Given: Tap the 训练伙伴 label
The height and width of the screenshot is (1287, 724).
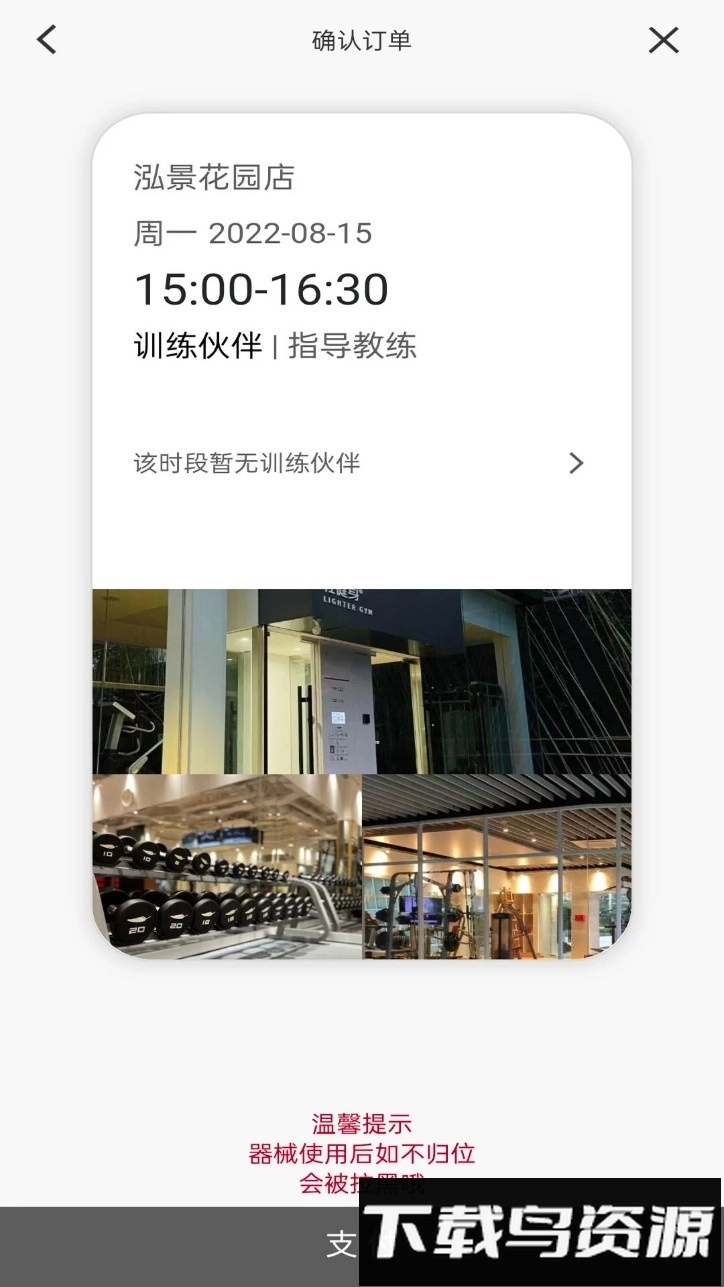Looking at the screenshot, I should (x=195, y=347).
